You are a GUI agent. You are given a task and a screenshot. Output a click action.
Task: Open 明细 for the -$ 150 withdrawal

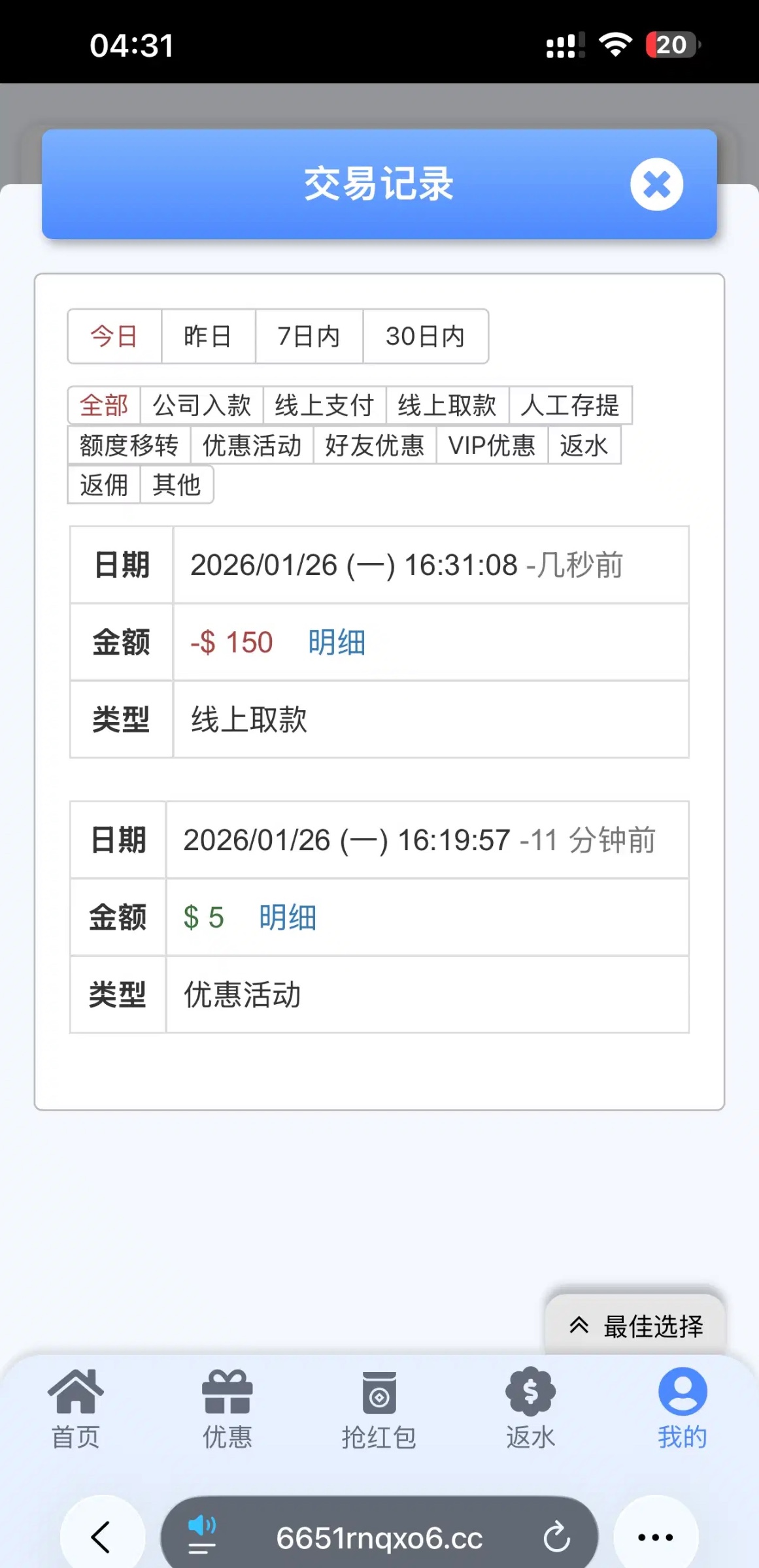click(x=337, y=642)
